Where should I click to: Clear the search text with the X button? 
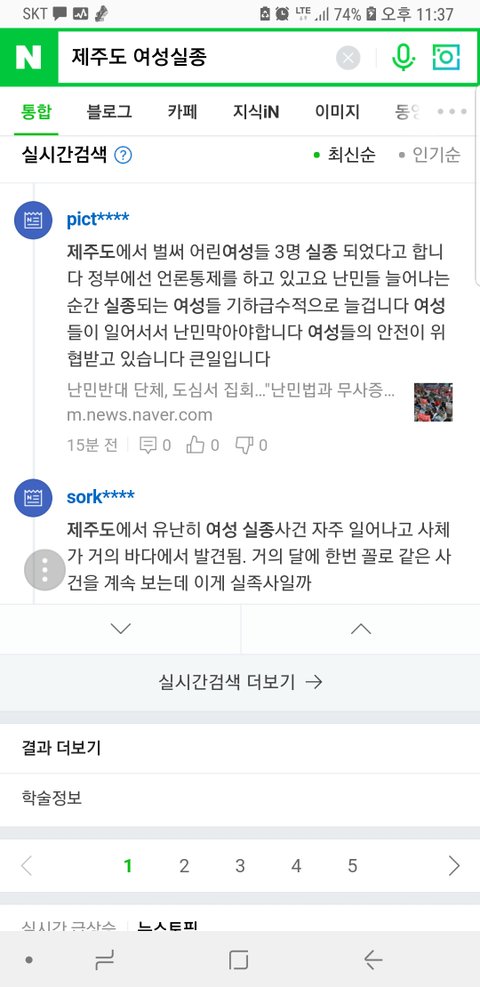tap(348, 58)
